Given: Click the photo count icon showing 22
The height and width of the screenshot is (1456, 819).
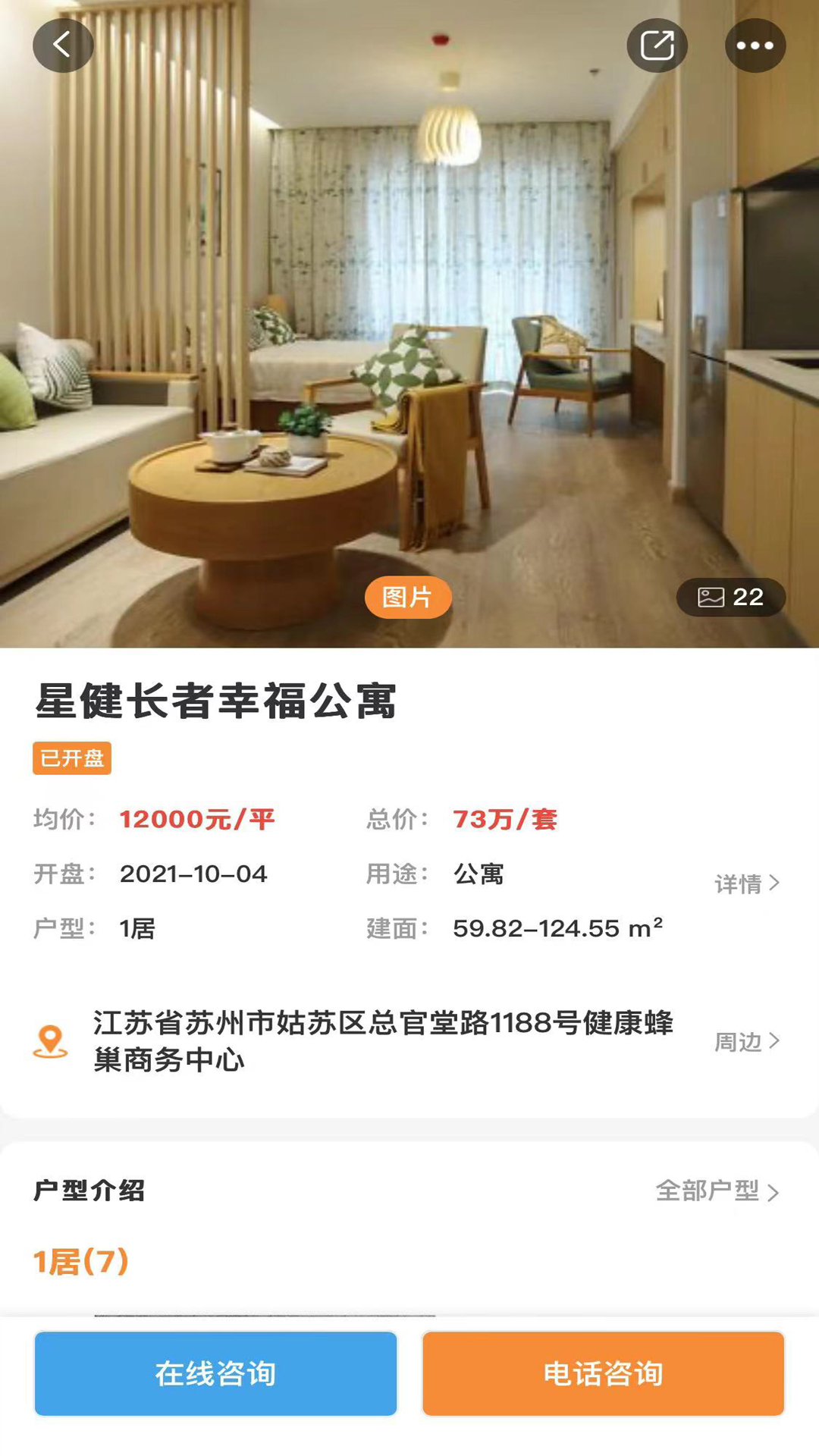Looking at the screenshot, I should point(730,598).
